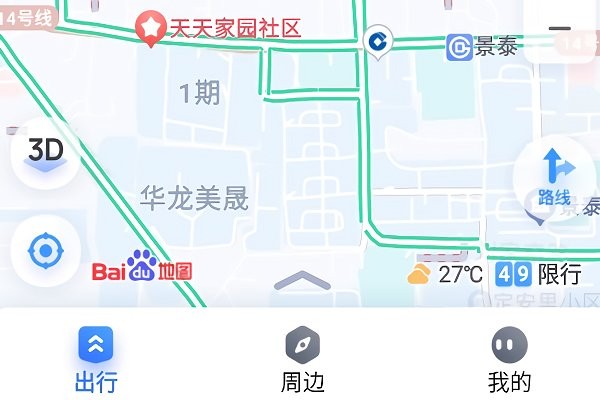The image size is (600, 400).
Task: Go to the 我的 profile tab
Action: pos(509,360)
